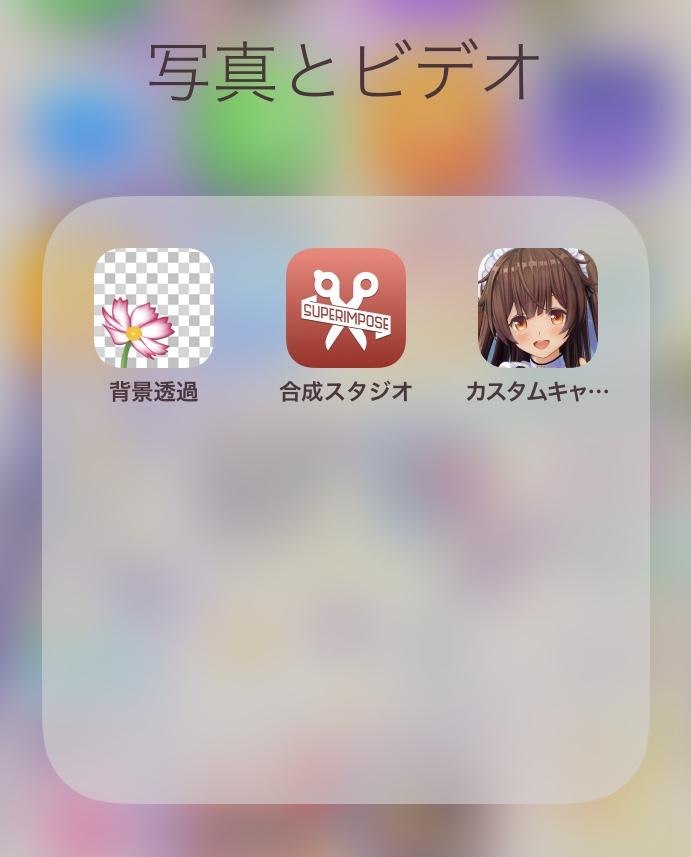
Task: Launch the 合成スタジオ Superimpose app
Action: [345, 308]
